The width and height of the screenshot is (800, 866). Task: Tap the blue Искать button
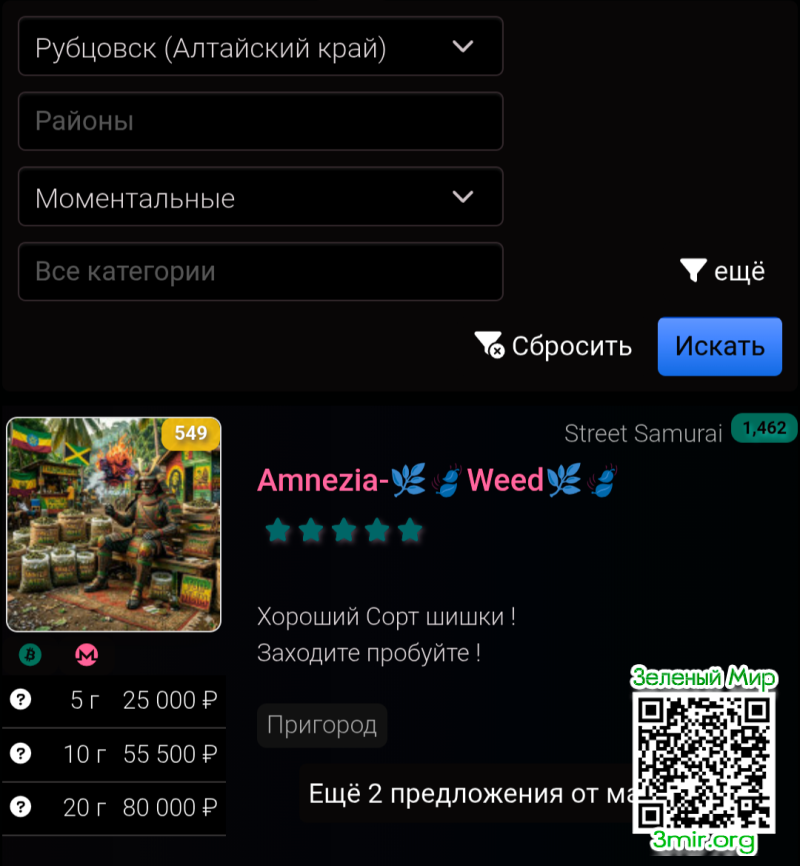pyautogui.click(x=719, y=346)
